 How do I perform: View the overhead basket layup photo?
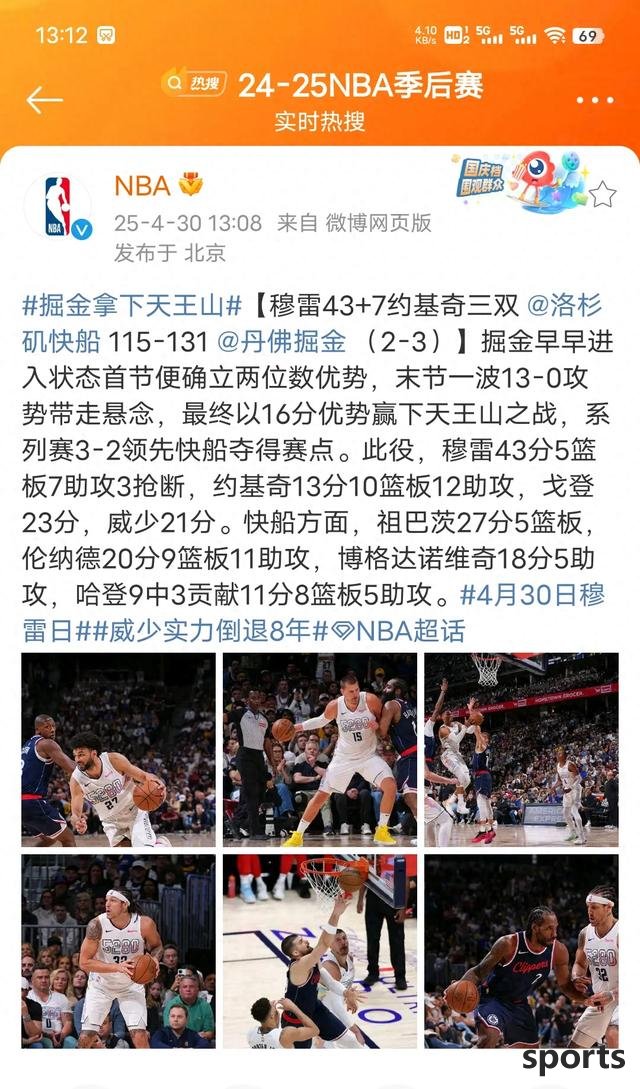(x=319, y=951)
